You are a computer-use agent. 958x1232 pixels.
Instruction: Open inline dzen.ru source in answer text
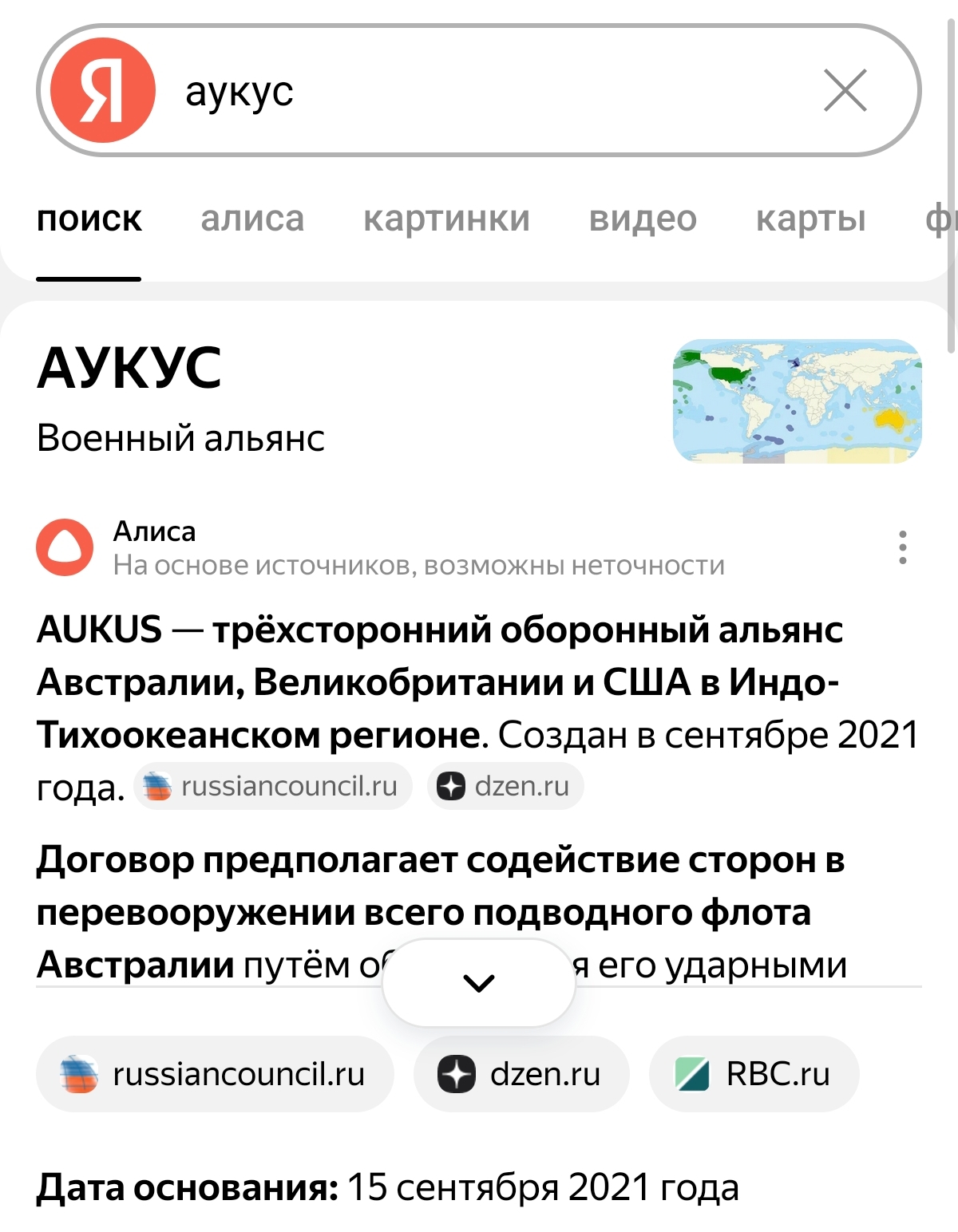coord(505,787)
